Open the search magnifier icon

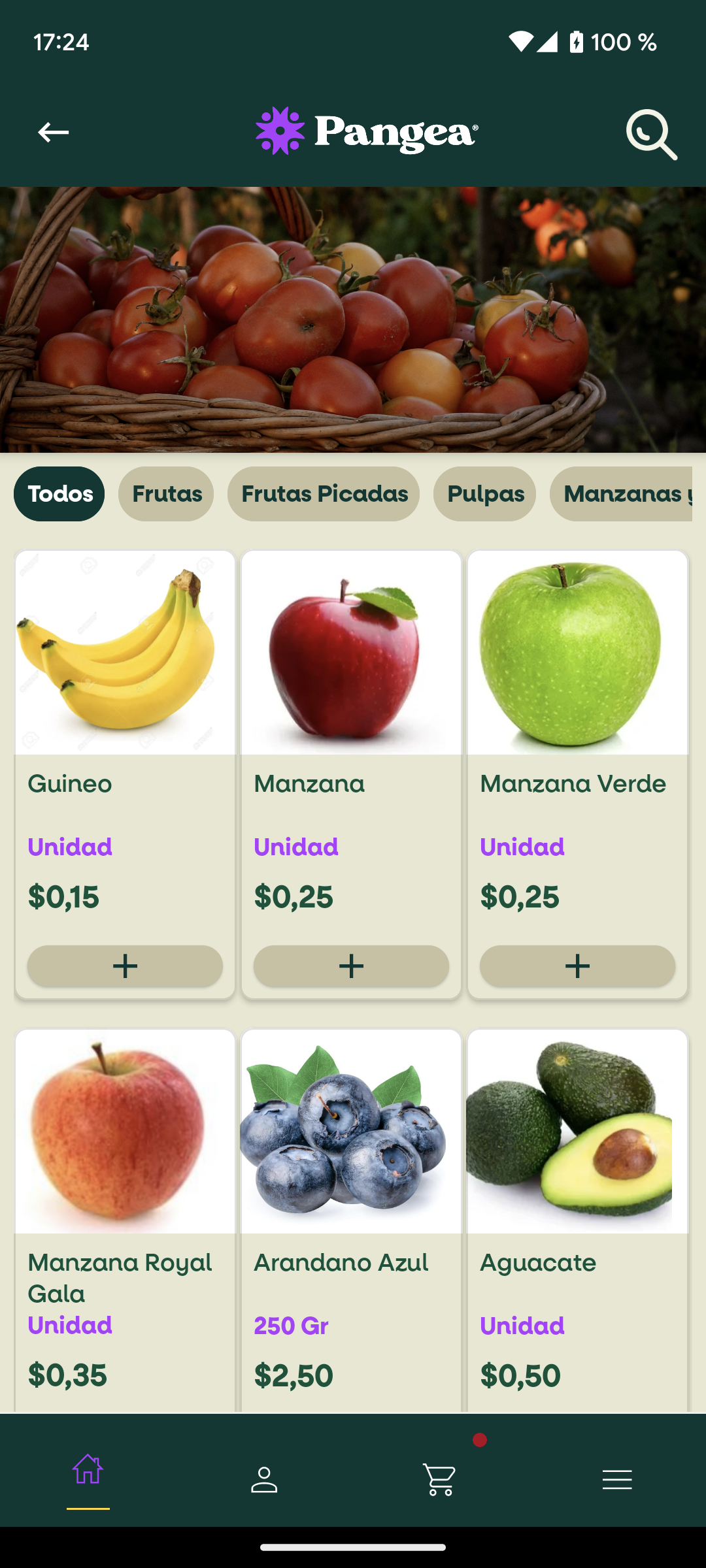(x=651, y=135)
